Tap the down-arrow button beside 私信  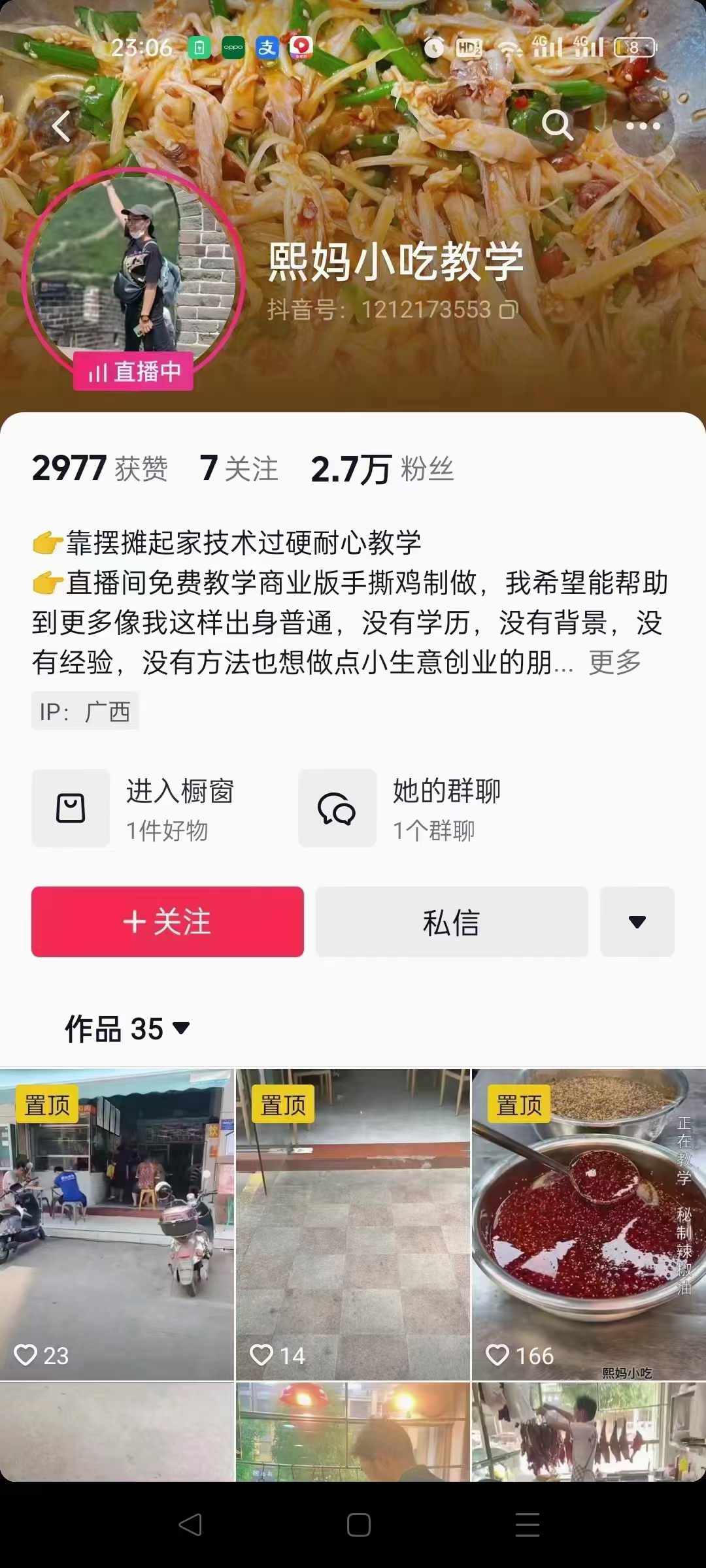click(637, 922)
